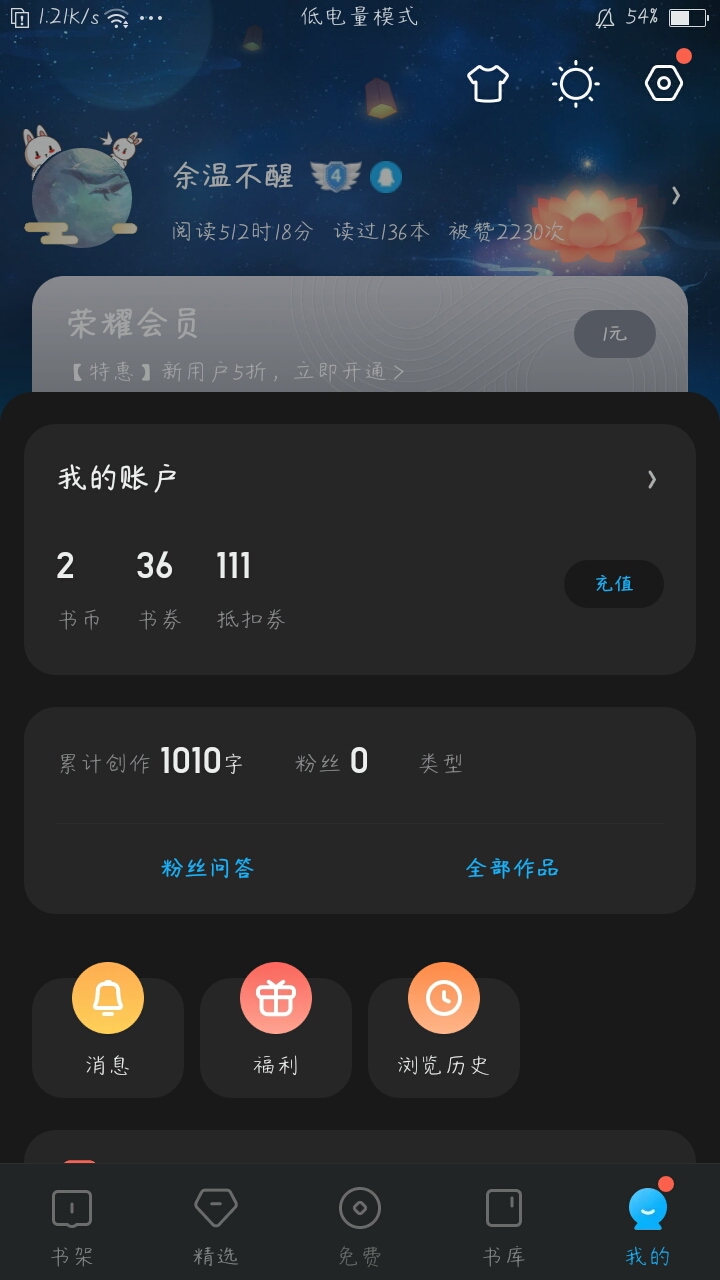Open 福利 benefits

pos(276,1030)
